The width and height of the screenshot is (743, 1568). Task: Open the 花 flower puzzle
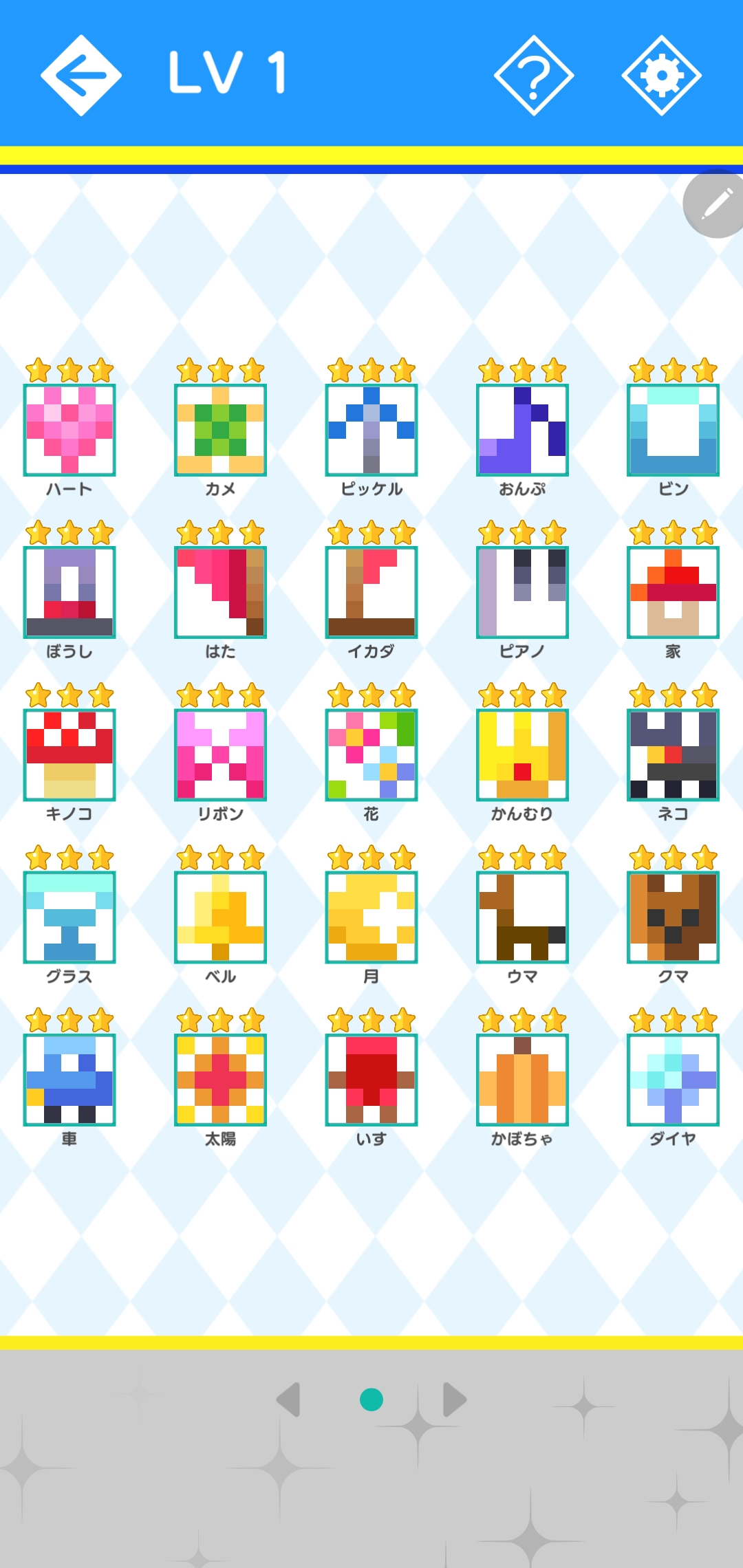pos(371,754)
